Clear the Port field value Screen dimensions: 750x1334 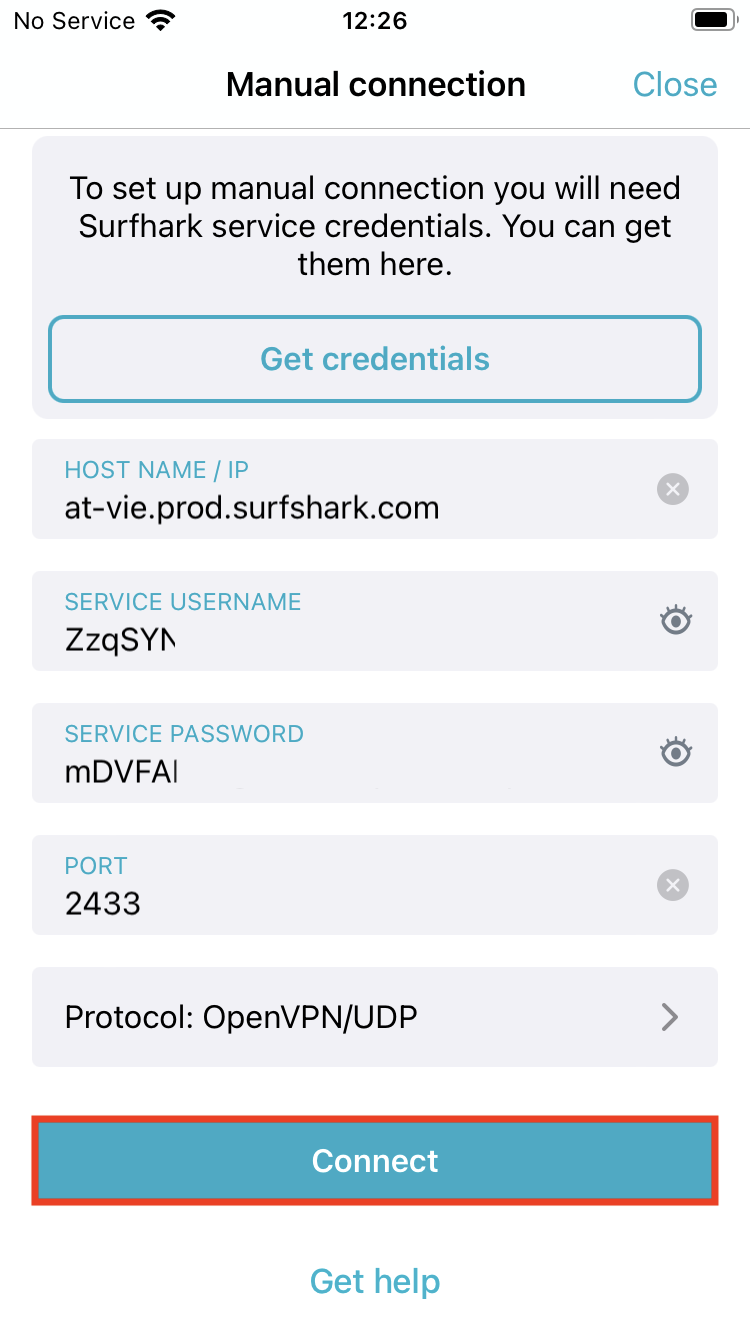click(x=673, y=885)
